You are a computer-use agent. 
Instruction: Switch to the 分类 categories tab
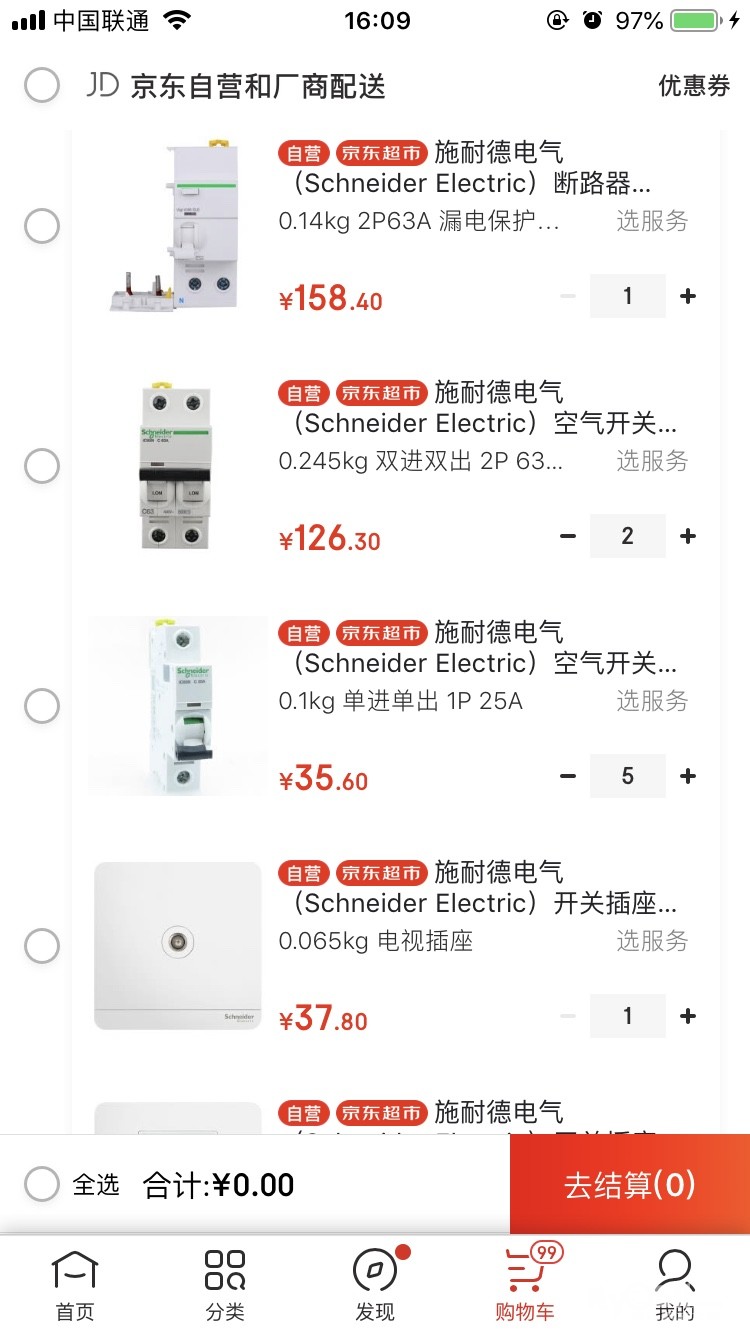[225, 1286]
